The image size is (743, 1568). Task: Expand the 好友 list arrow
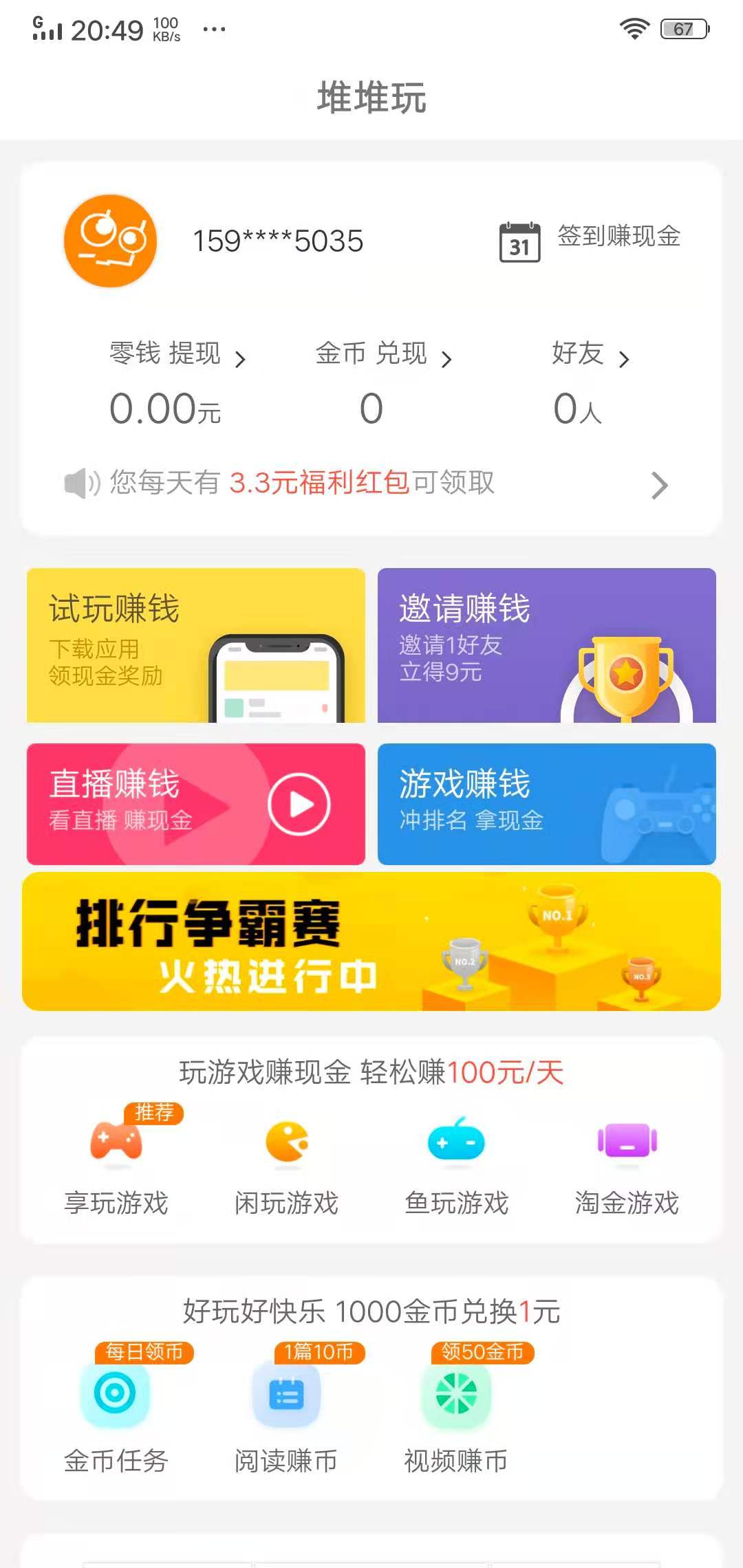625,358
